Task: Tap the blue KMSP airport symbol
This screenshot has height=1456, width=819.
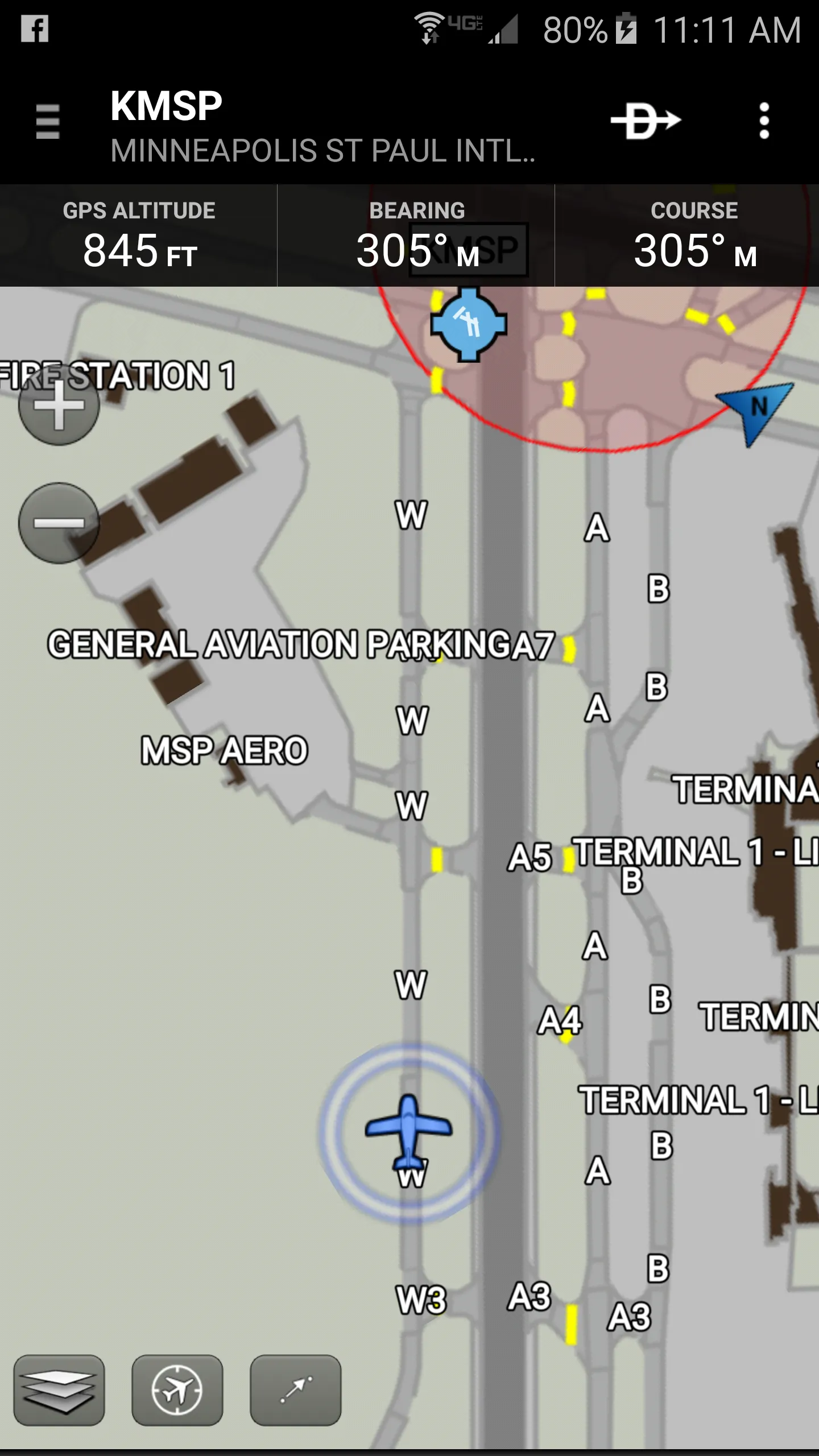Action: point(468,324)
